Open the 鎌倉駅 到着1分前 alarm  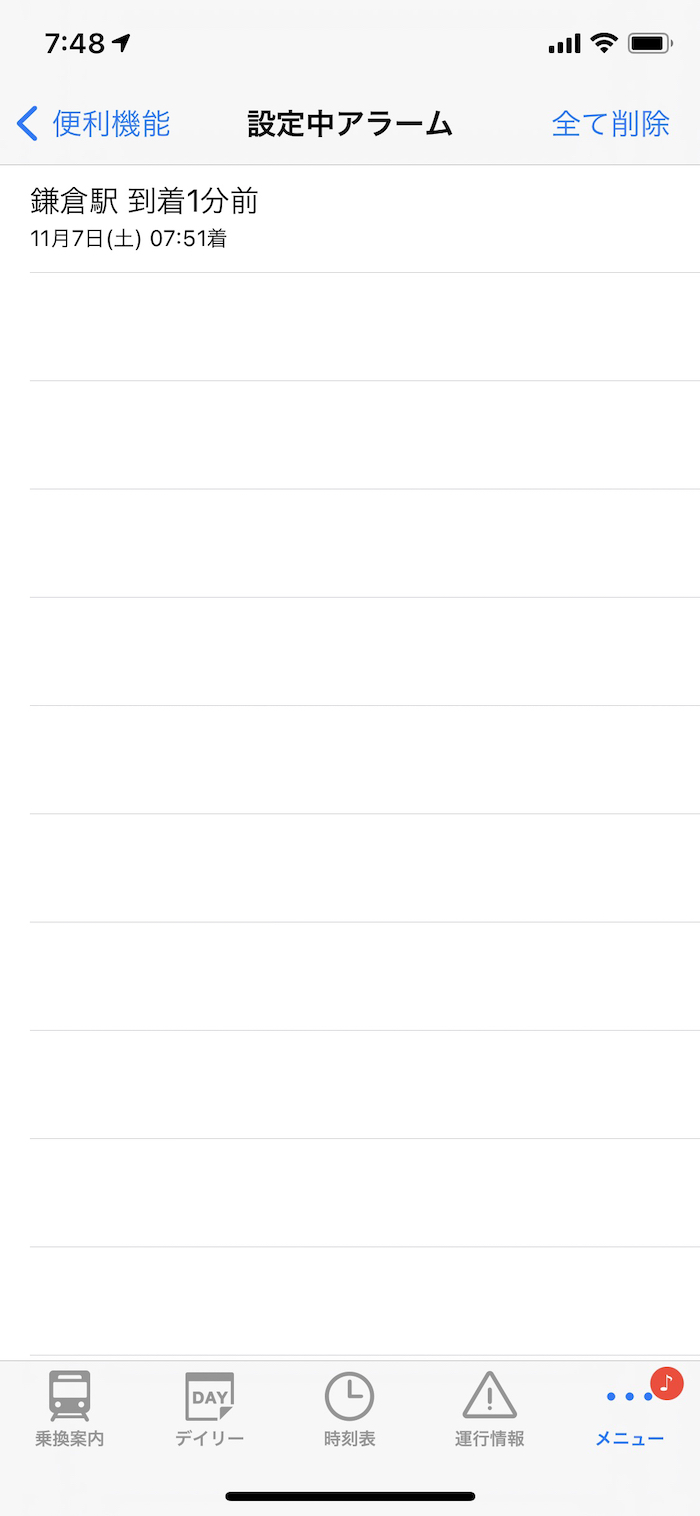point(350,219)
